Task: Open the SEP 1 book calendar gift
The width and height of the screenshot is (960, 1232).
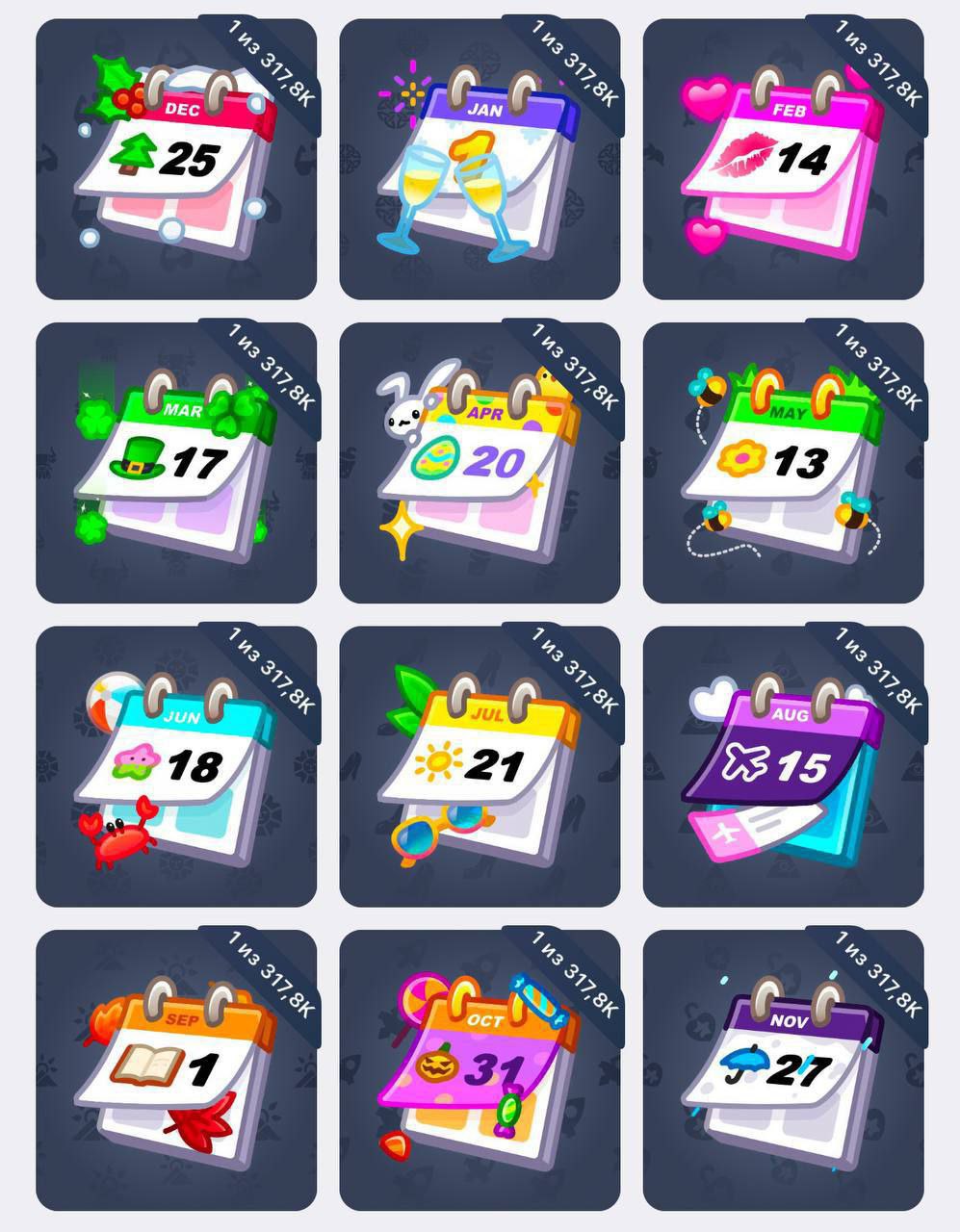Action: coord(176,1070)
